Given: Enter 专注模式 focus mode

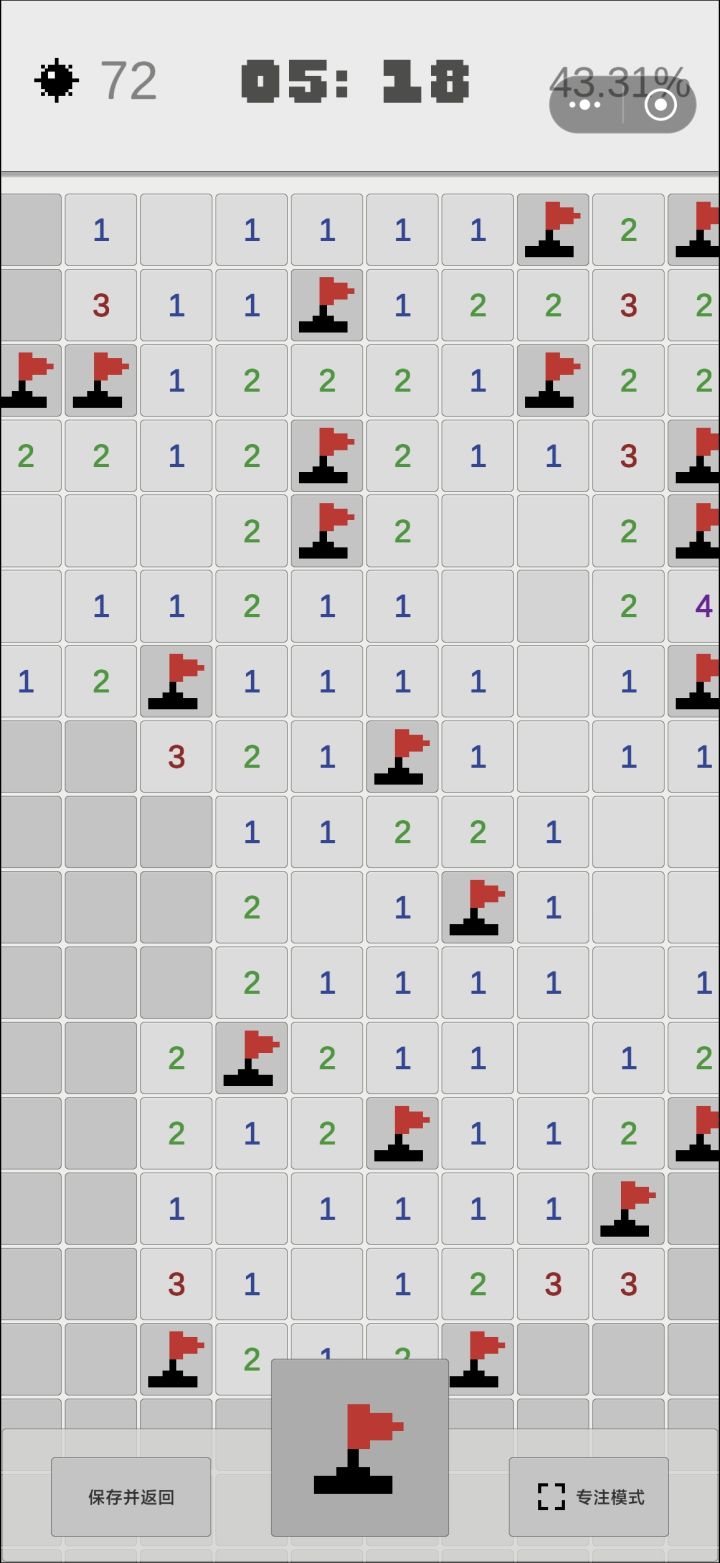Looking at the screenshot, I should pos(588,1497).
